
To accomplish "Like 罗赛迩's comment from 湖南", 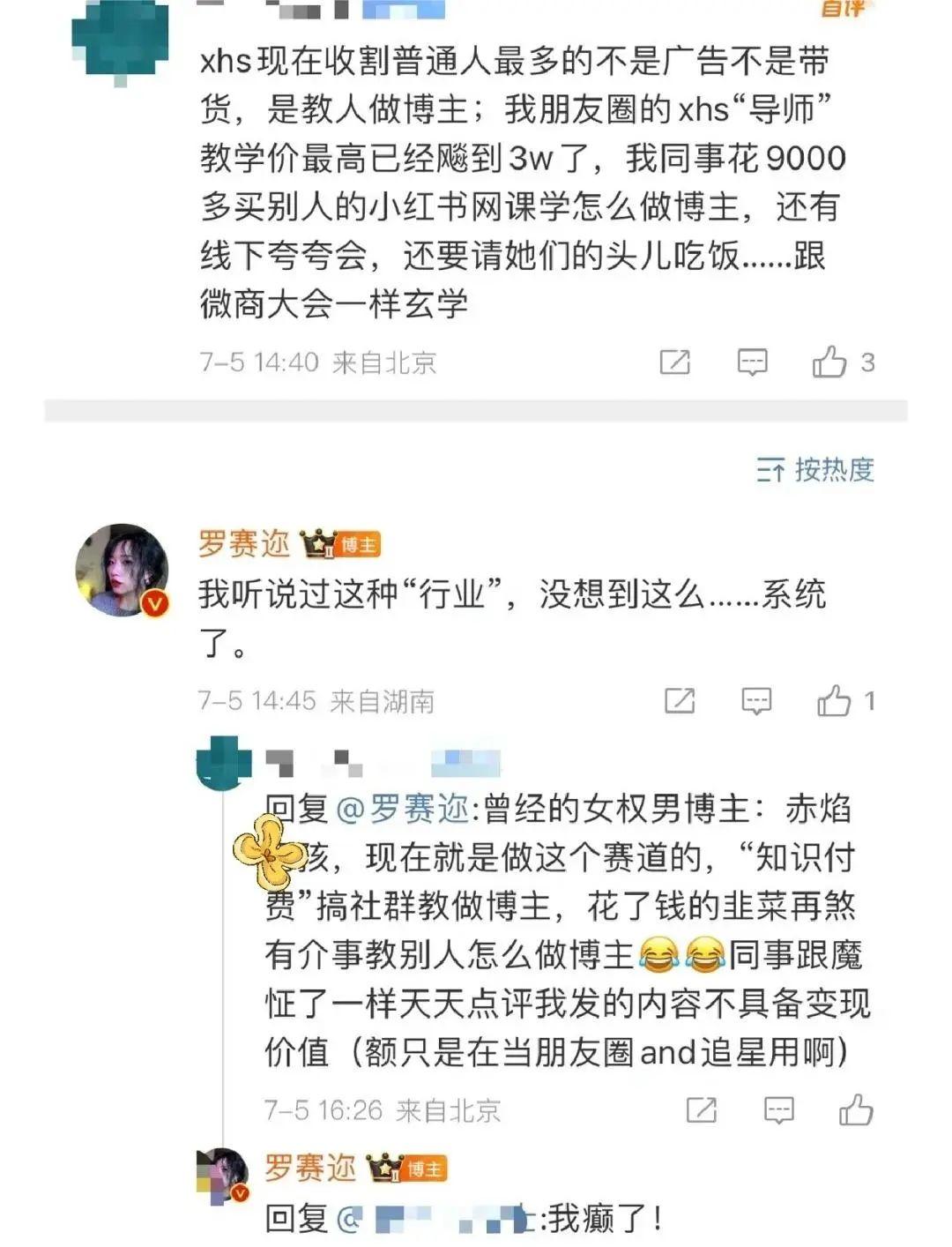I will click(834, 701).
